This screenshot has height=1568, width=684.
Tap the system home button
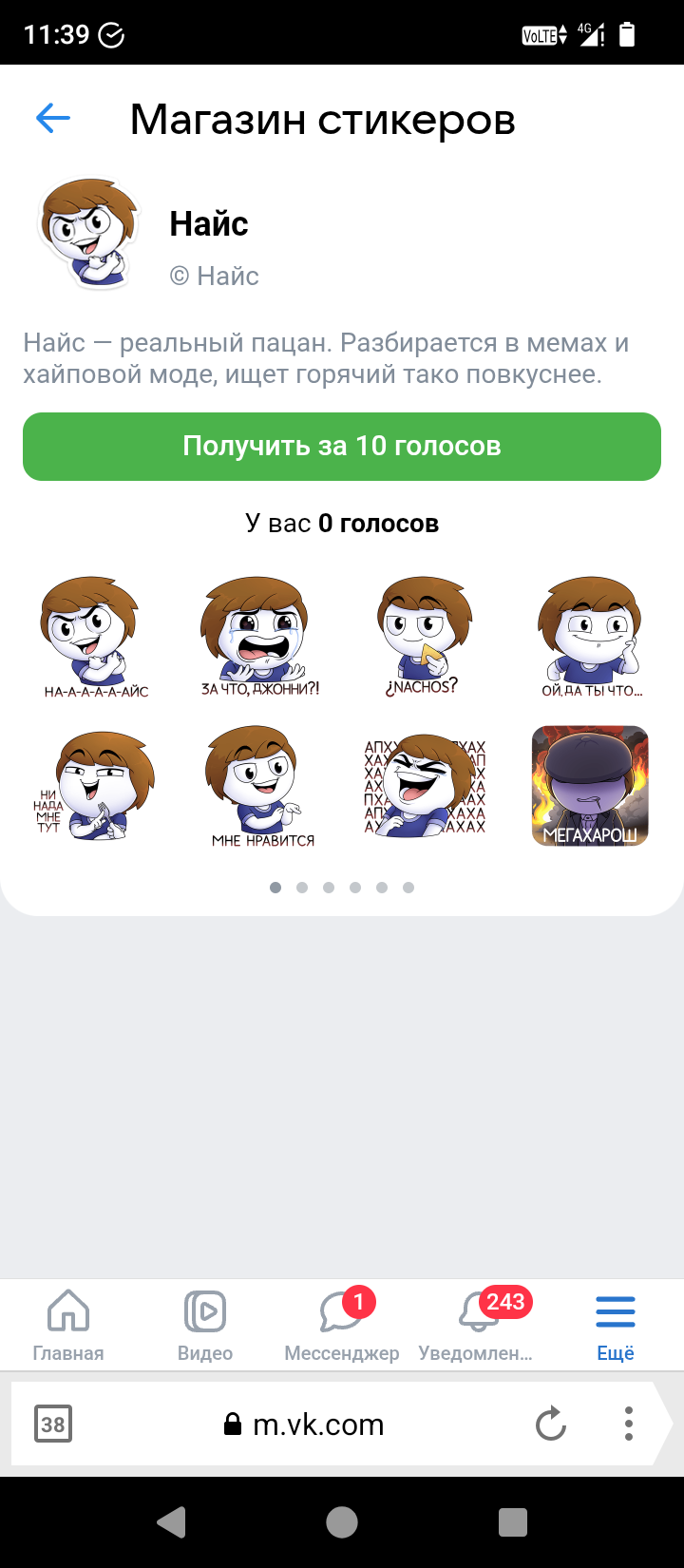pos(342,1522)
